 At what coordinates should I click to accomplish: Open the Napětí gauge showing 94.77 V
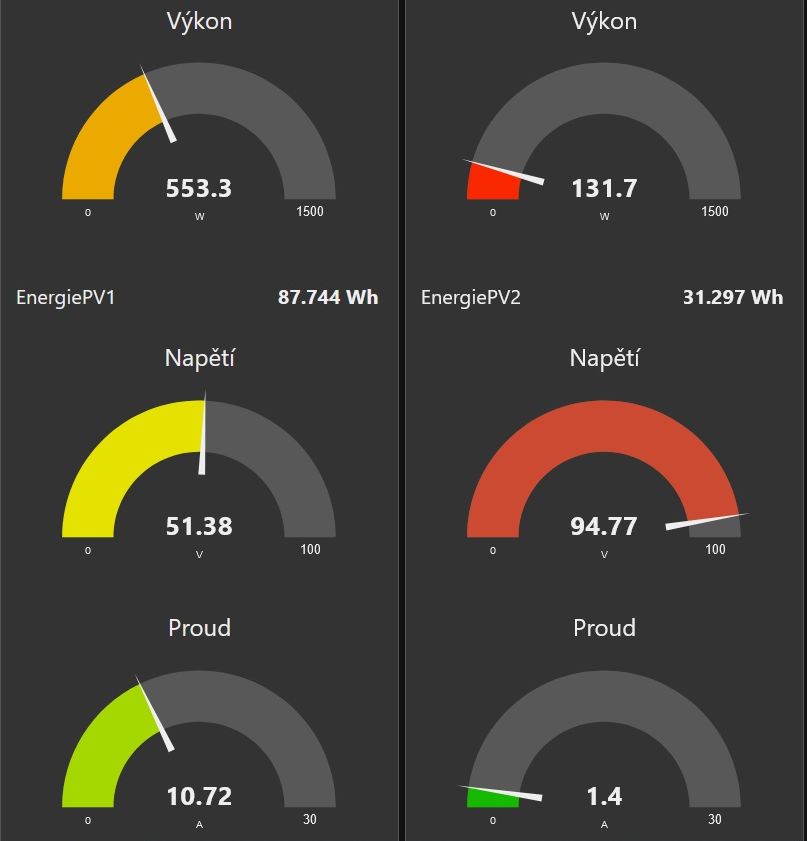[603, 470]
